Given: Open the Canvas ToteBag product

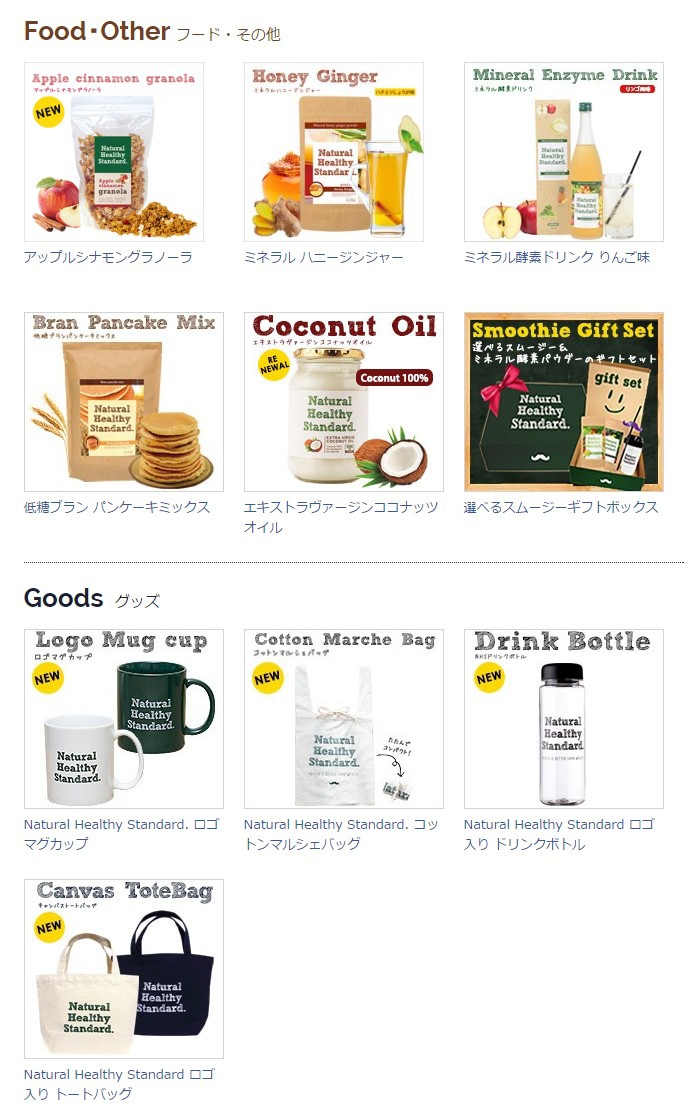Looking at the screenshot, I should (x=124, y=969).
